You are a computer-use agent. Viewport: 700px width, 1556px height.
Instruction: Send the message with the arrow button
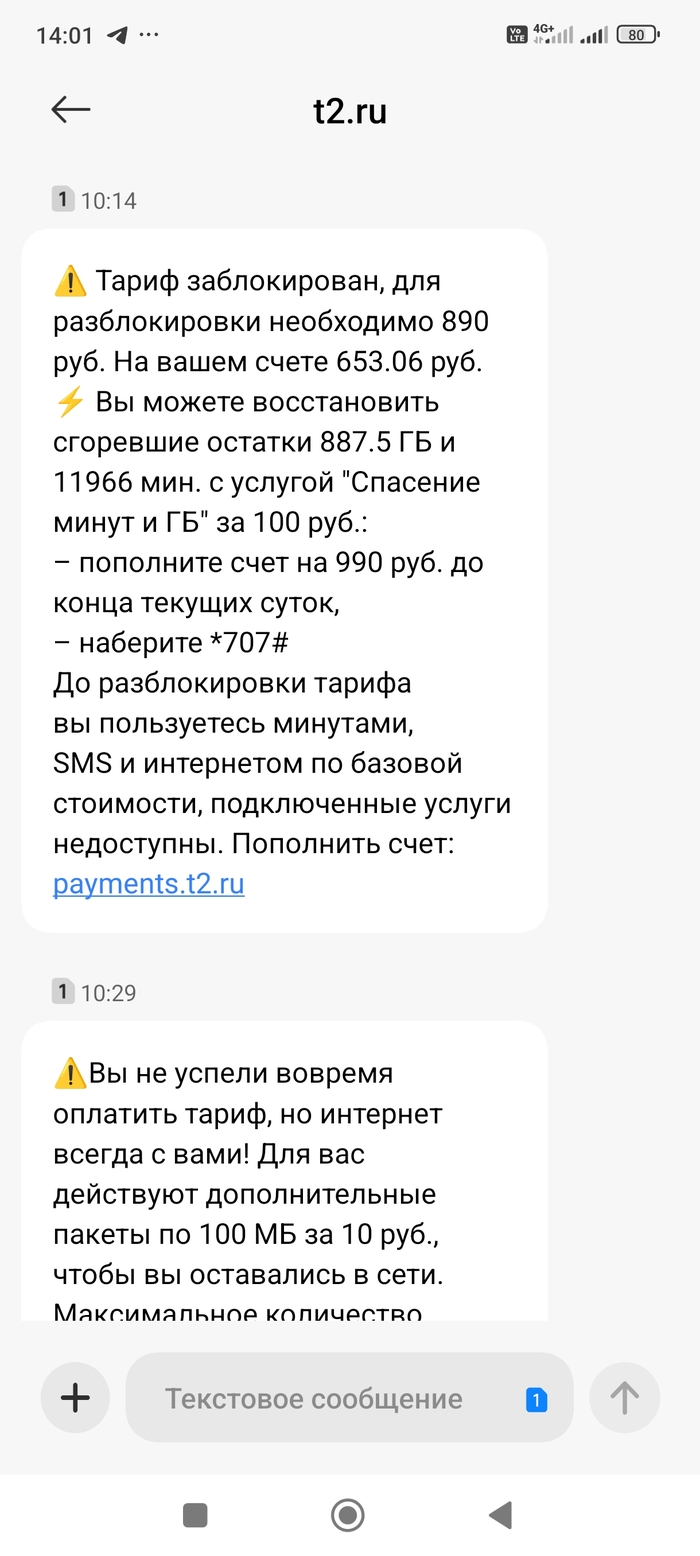pos(624,1397)
